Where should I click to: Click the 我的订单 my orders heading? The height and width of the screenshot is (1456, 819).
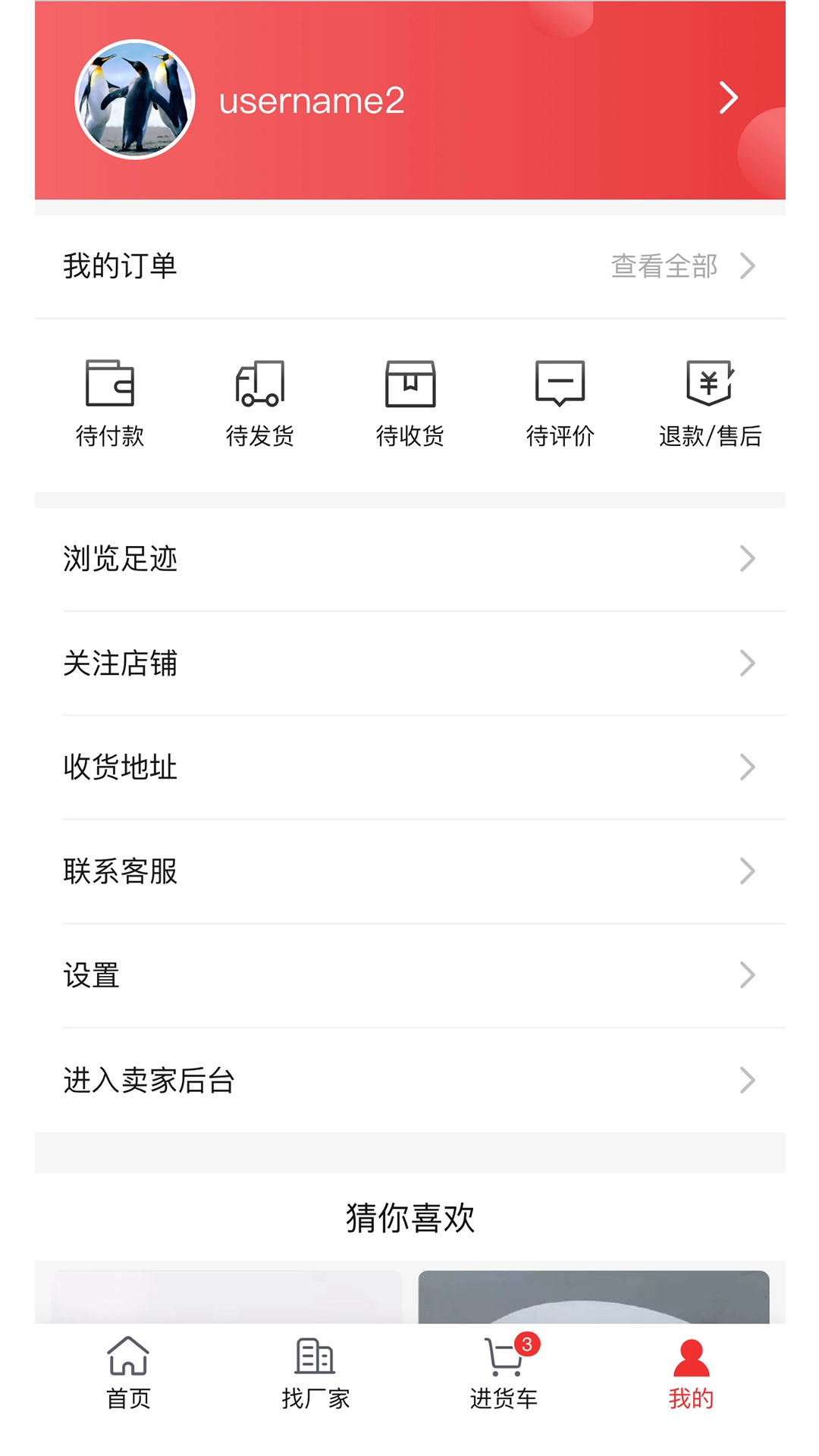coord(121,266)
